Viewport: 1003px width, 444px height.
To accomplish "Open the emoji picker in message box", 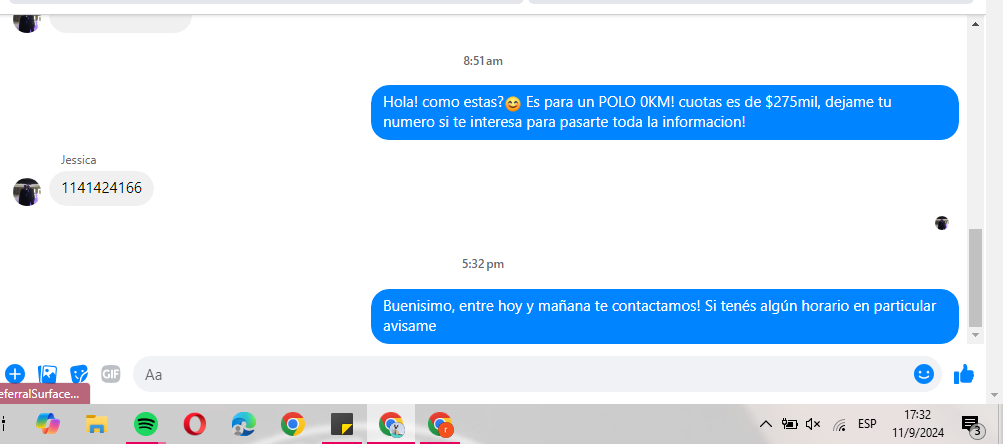I will click(x=924, y=374).
